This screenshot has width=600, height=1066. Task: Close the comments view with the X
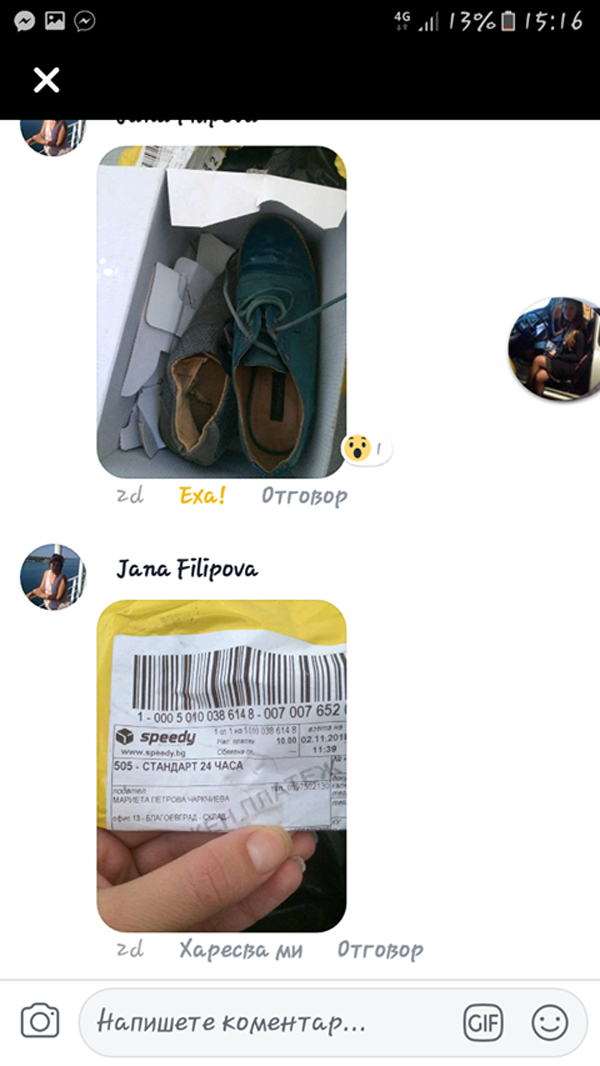[46, 81]
